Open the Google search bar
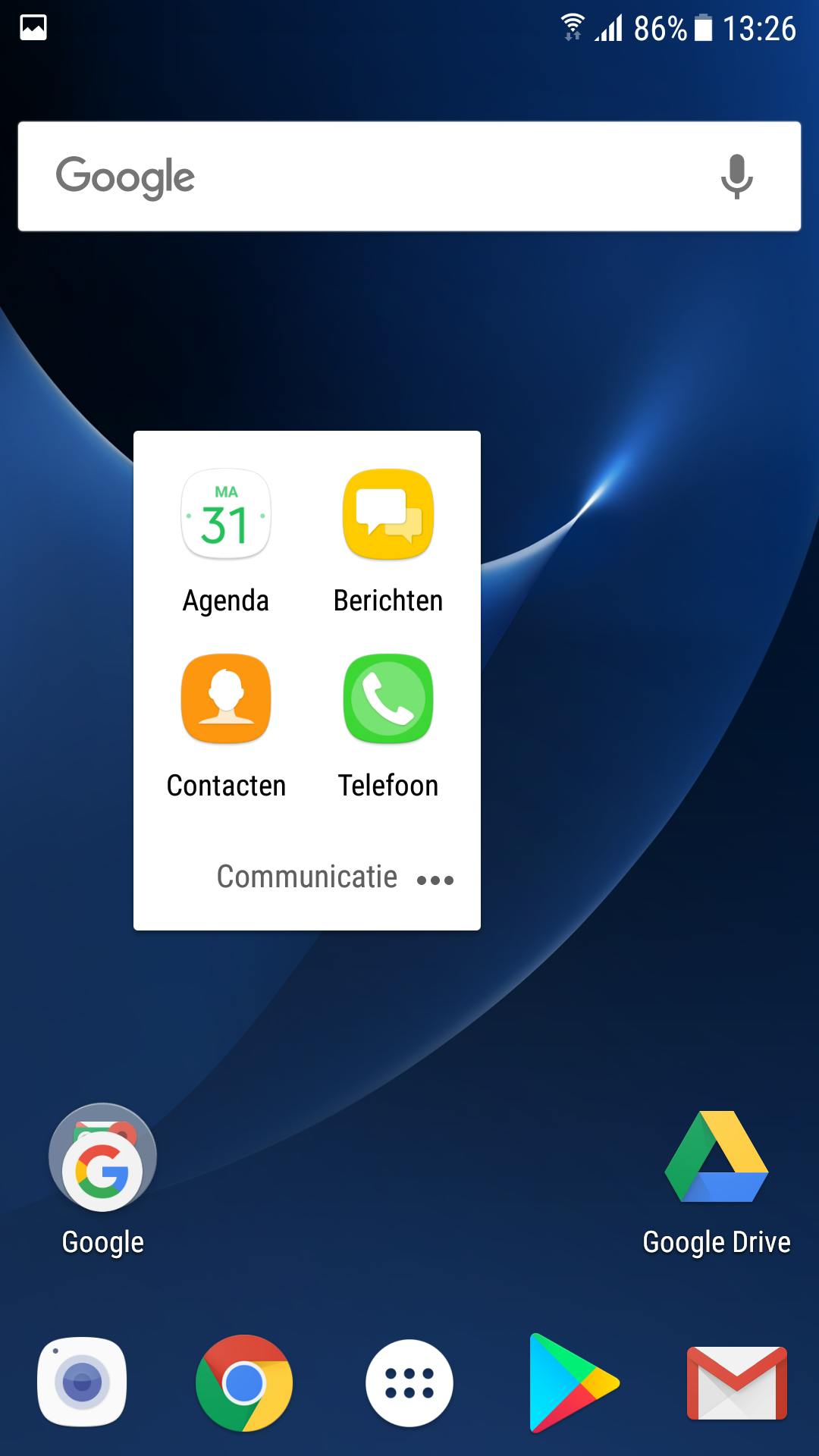Screen dimensions: 819x1456 (364, 176)
